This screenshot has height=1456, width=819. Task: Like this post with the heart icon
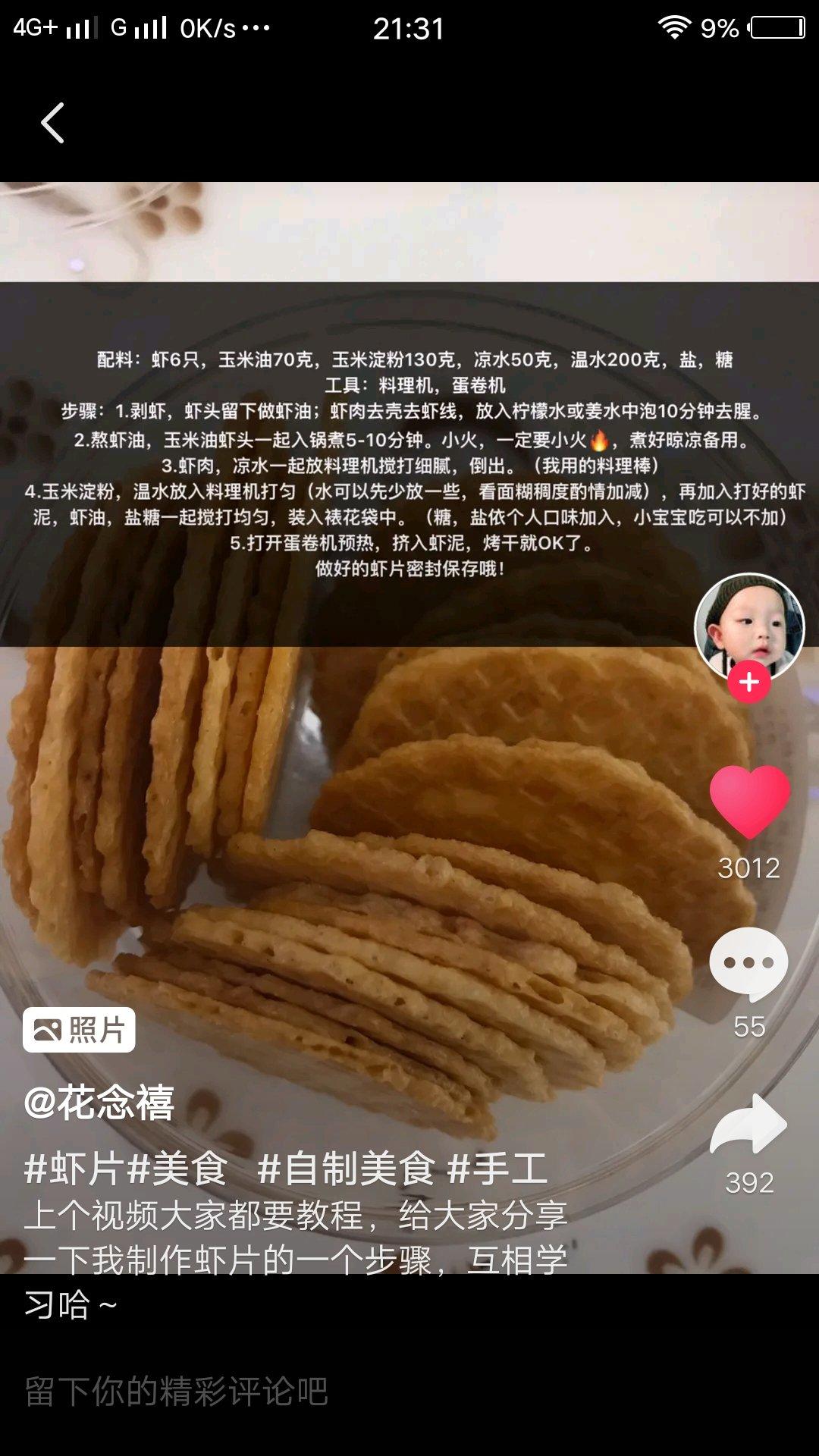pos(749,801)
